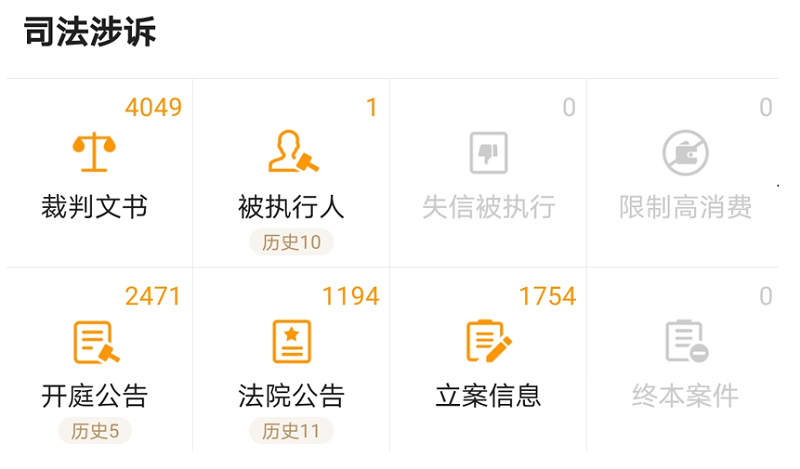The width and height of the screenshot is (800, 469).
Task: View 历史5 under 开庭公告
Action: coord(95,431)
